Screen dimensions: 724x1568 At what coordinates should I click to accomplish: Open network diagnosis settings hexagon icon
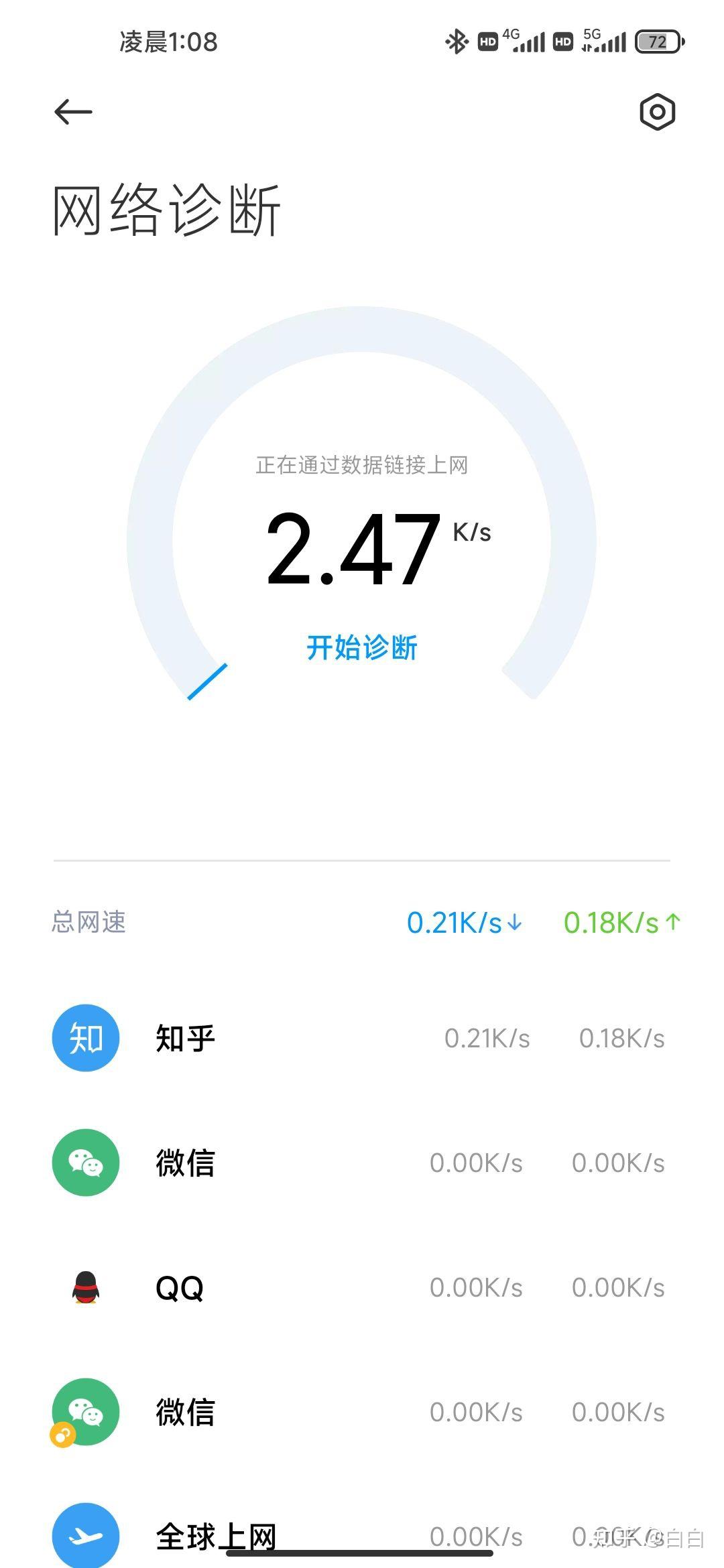point(657,112)
